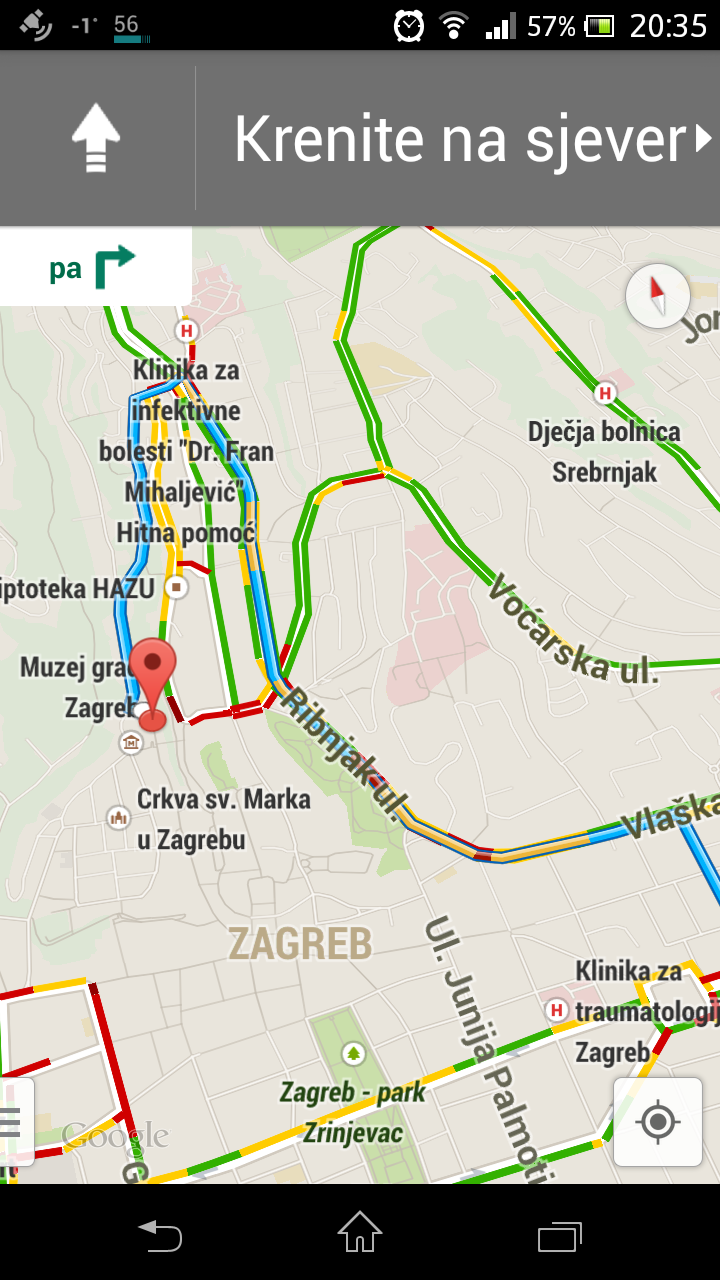Tap the Krenite na sjever direction banner

pyautogui.click(x=460, y=139)
